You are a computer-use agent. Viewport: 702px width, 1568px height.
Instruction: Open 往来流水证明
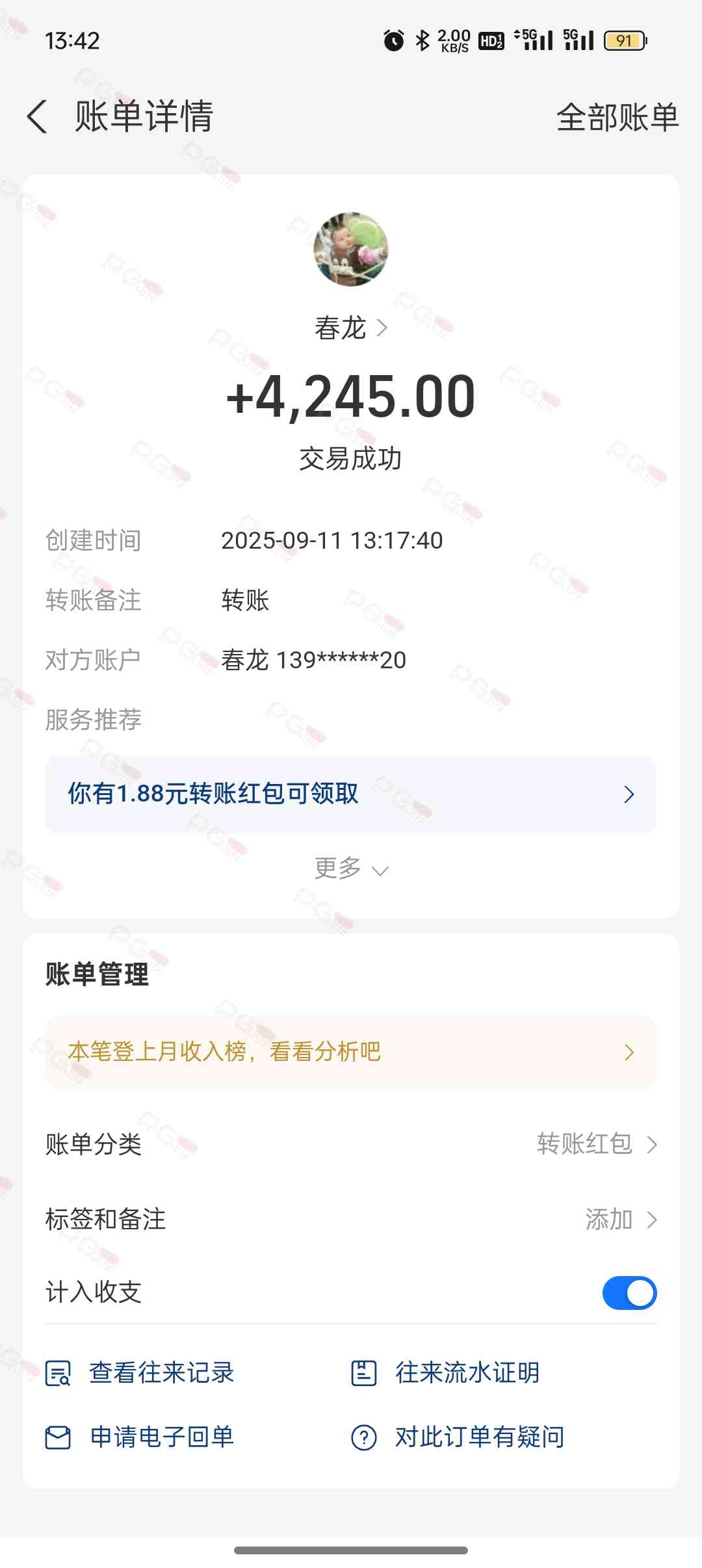point(467,1373)
